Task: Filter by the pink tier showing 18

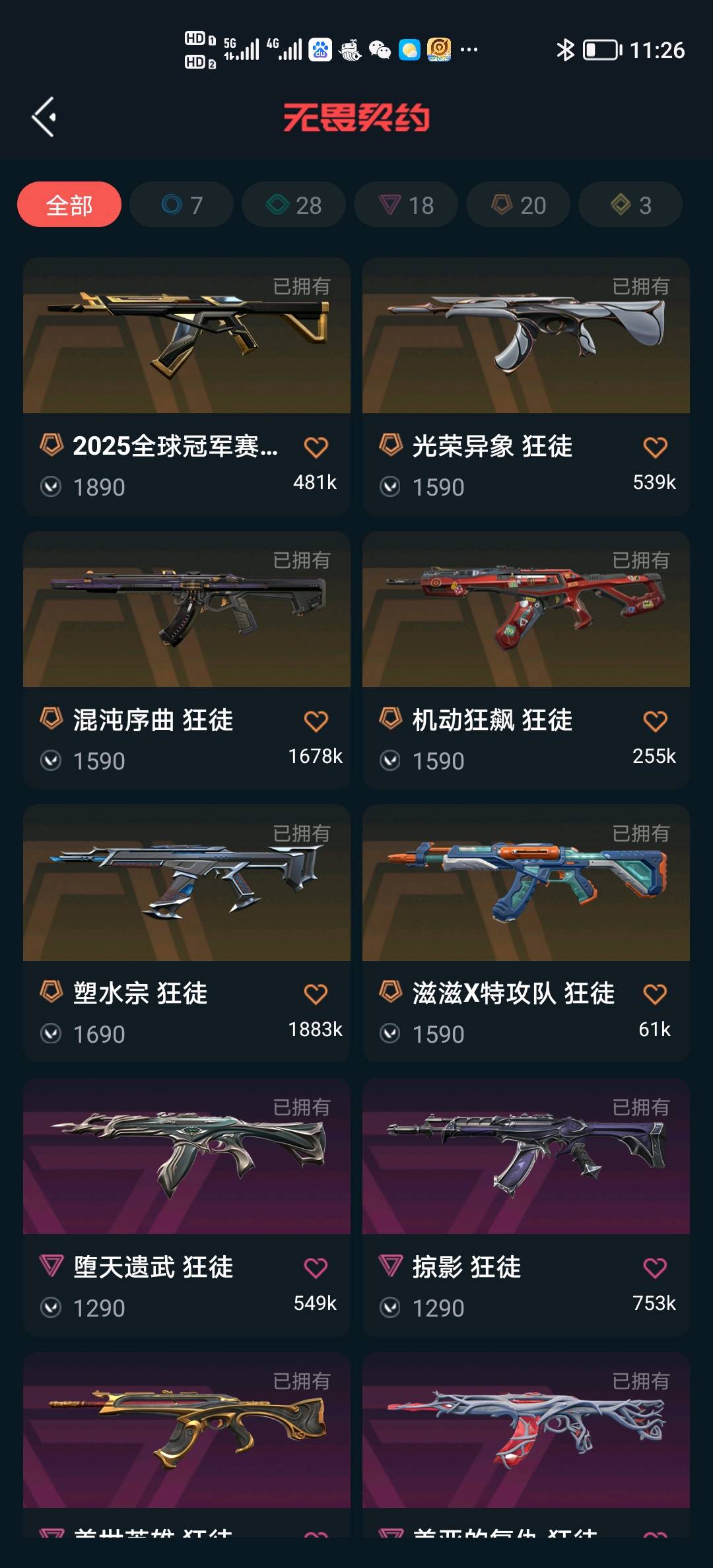Action: [406, 205]
